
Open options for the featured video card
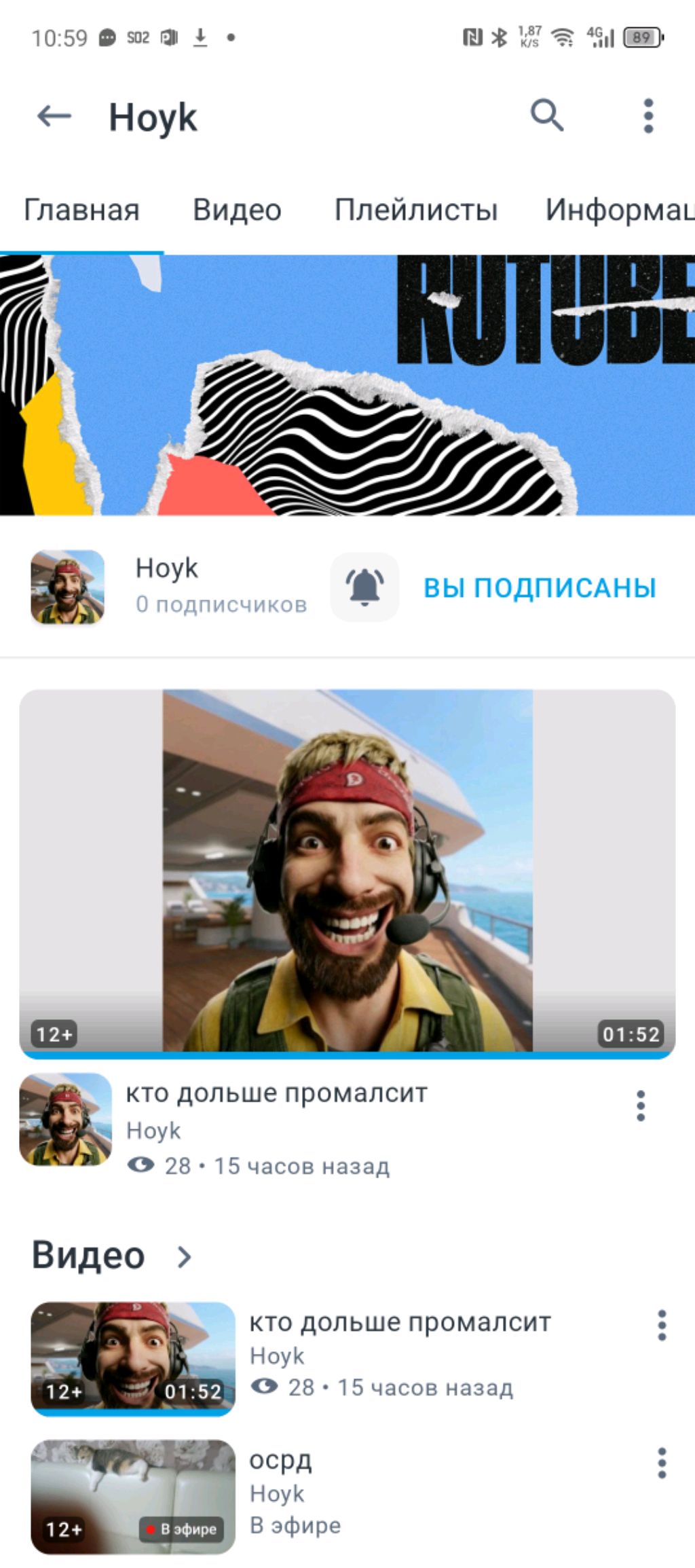[640, 1106]
